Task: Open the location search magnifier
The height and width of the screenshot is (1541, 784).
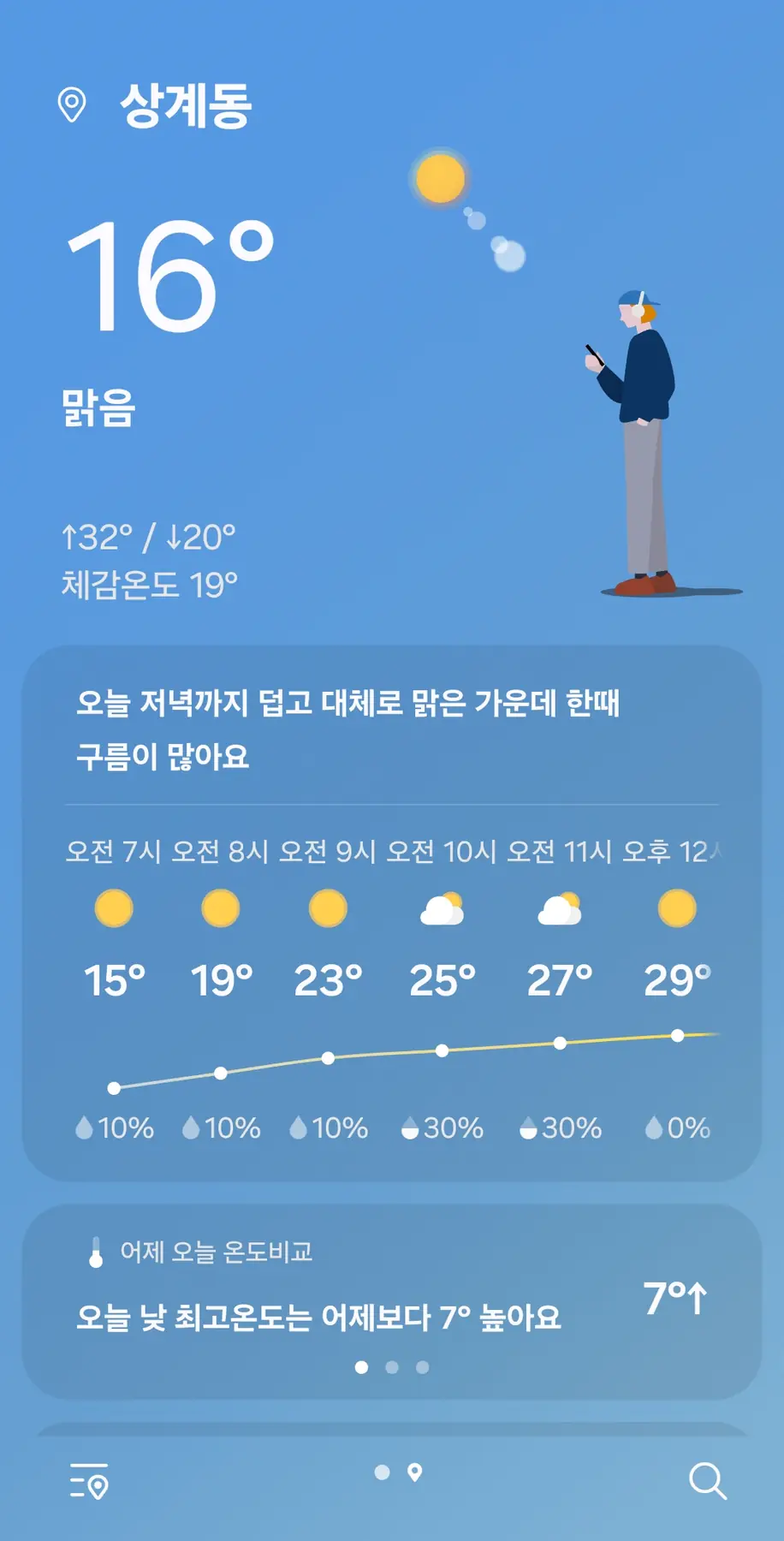Action: point(707,1481)
